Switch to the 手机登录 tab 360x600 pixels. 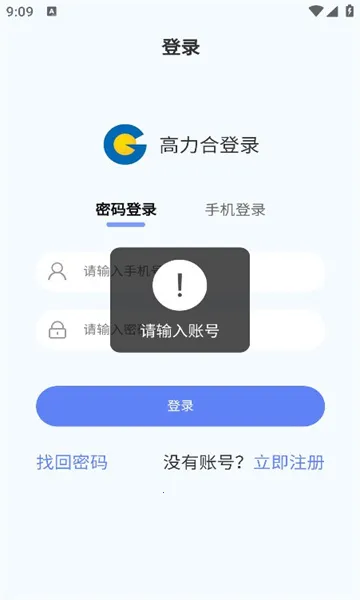pyautogui.click(x=235, y=210)
